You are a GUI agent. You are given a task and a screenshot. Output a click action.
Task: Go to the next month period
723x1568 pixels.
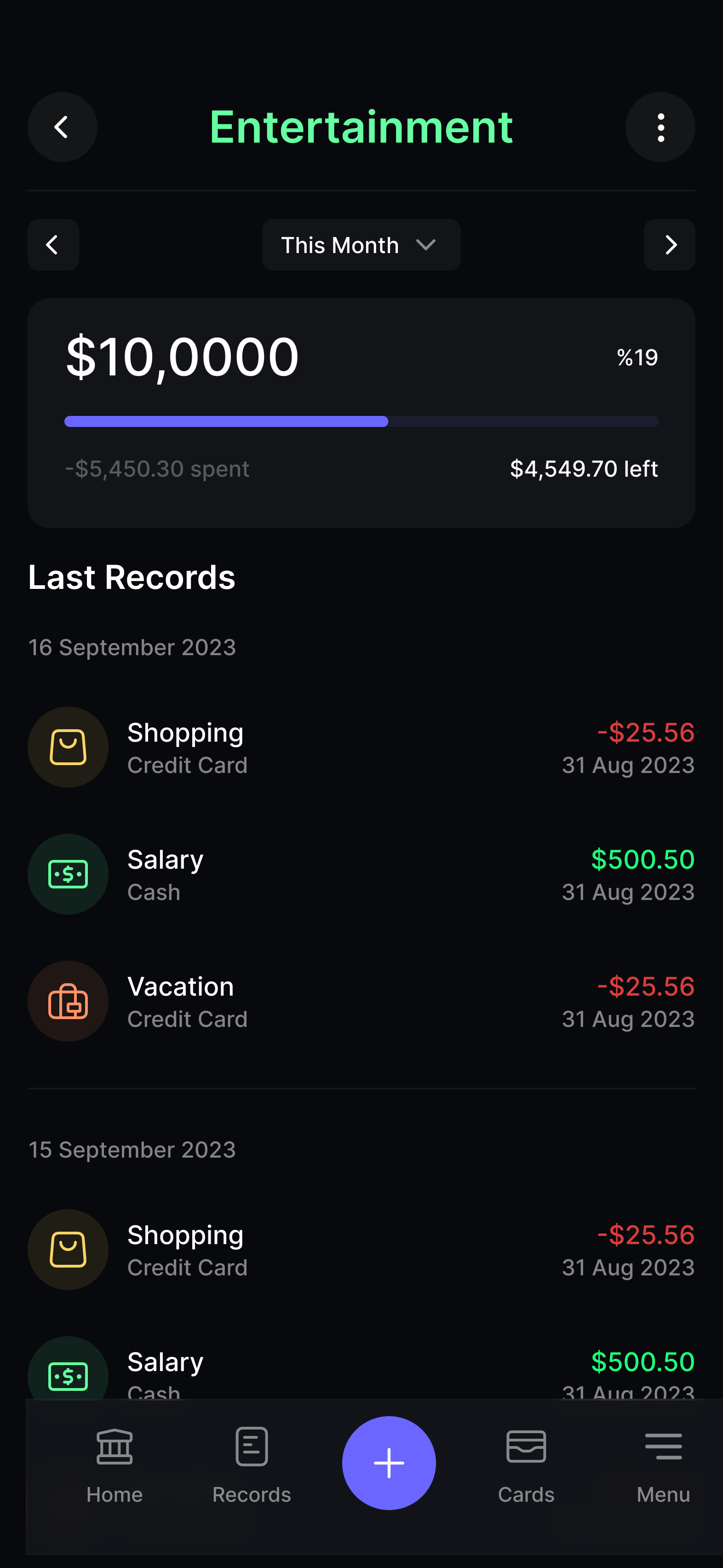[x=670, y=245]
